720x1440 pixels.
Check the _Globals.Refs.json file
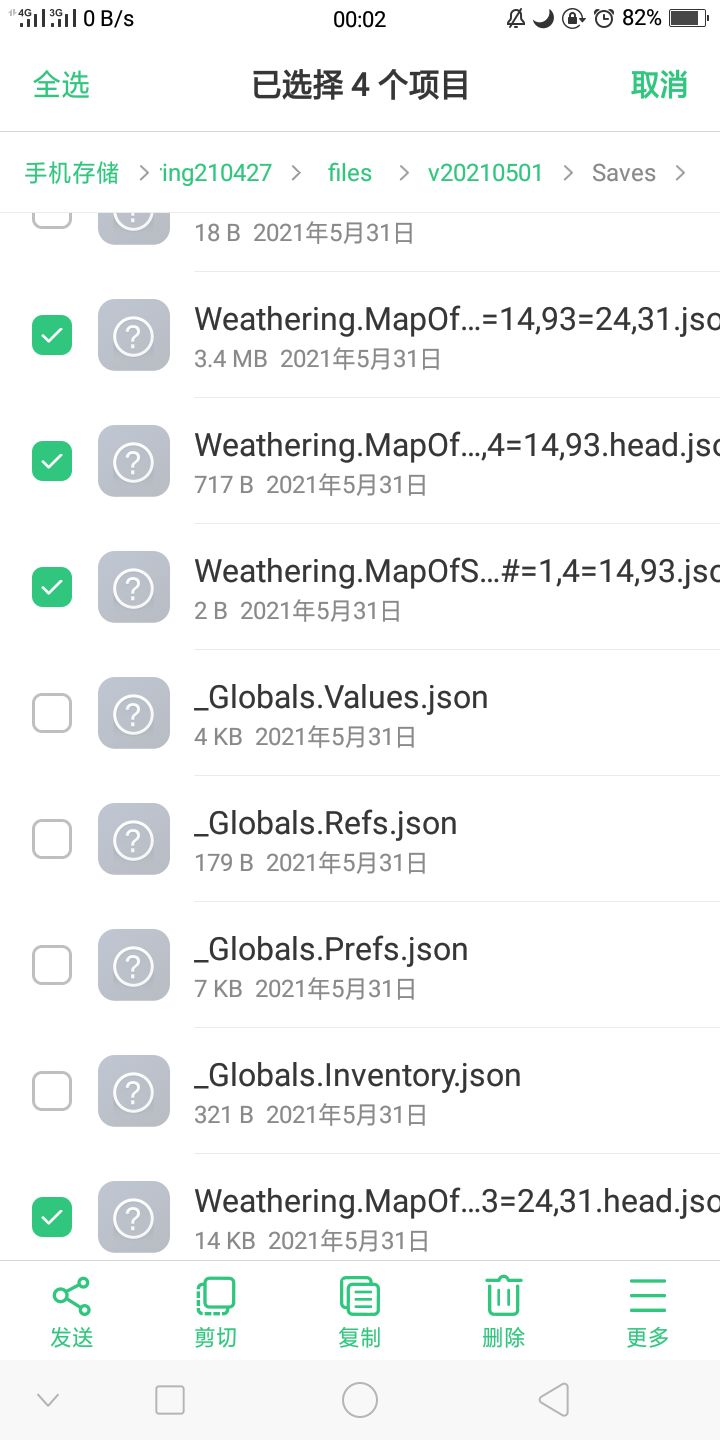click(52, 839)
